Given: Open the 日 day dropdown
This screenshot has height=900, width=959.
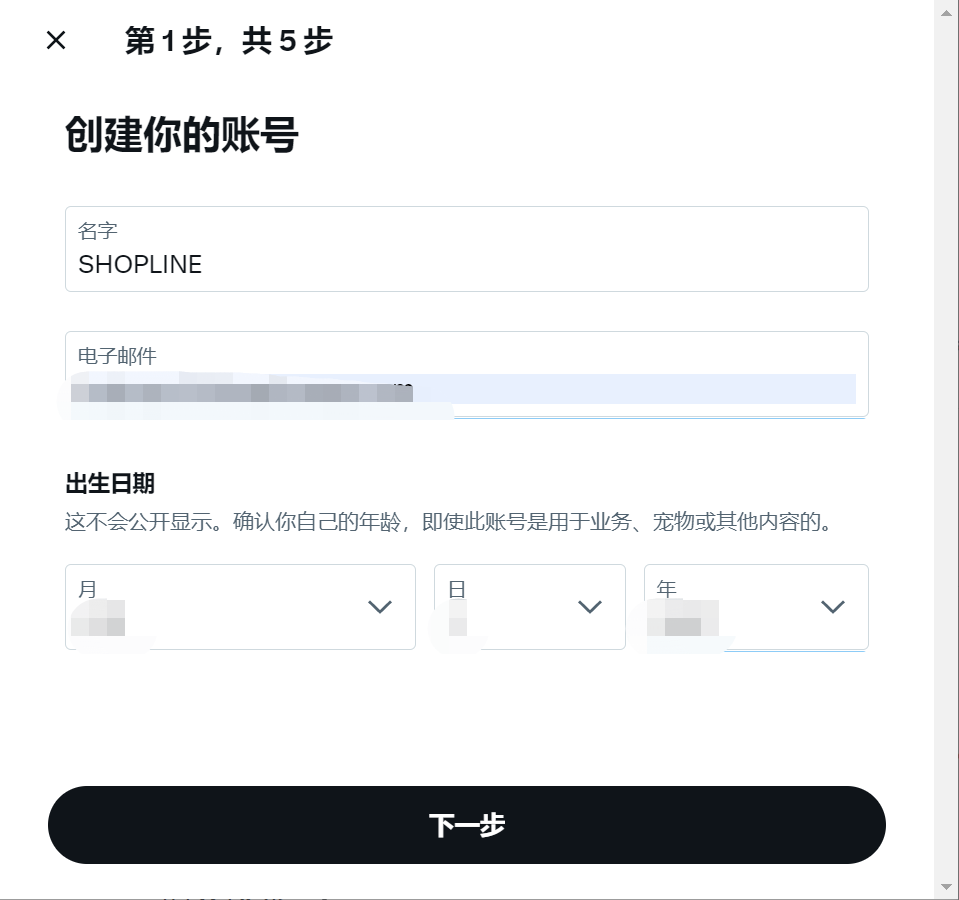Looking at the screenshot, I should [529, 607].
